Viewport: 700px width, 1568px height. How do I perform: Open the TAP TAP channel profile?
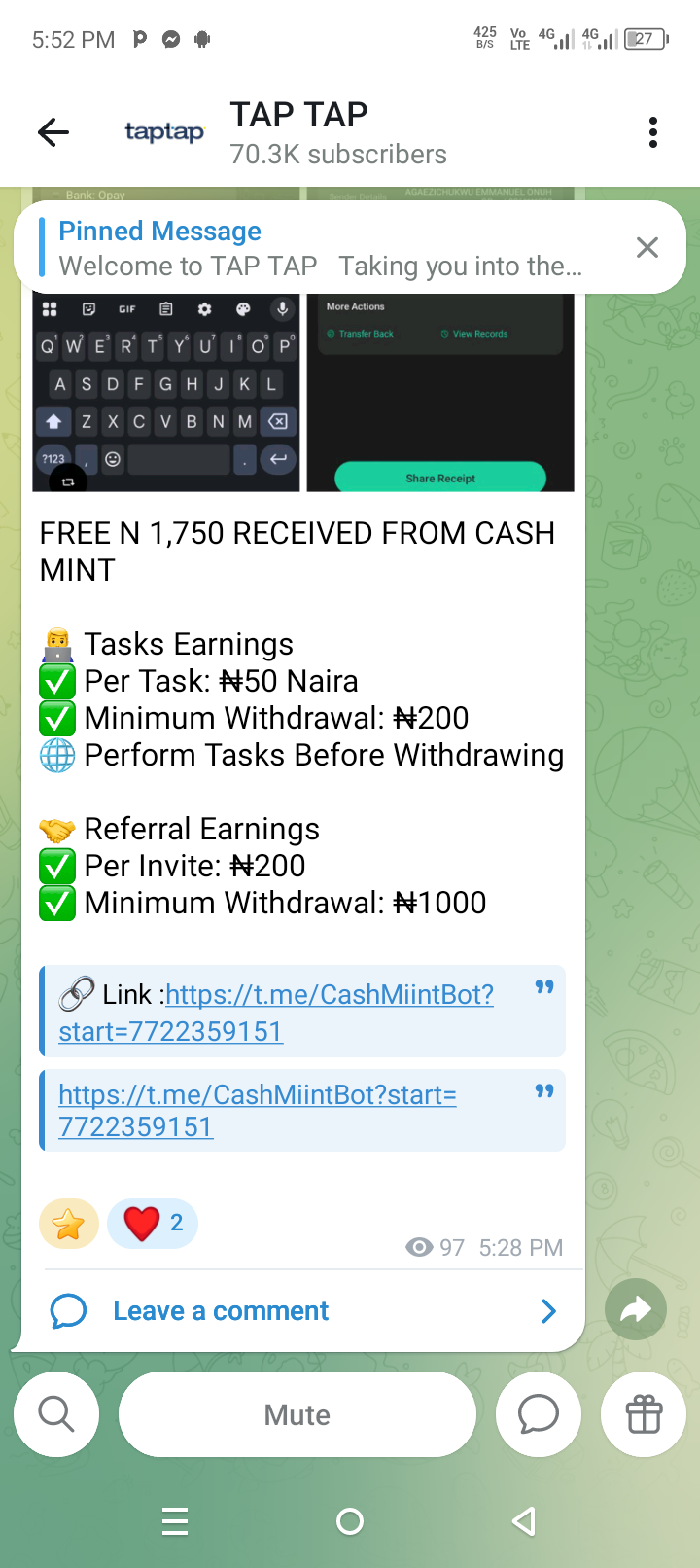(297, 132)
